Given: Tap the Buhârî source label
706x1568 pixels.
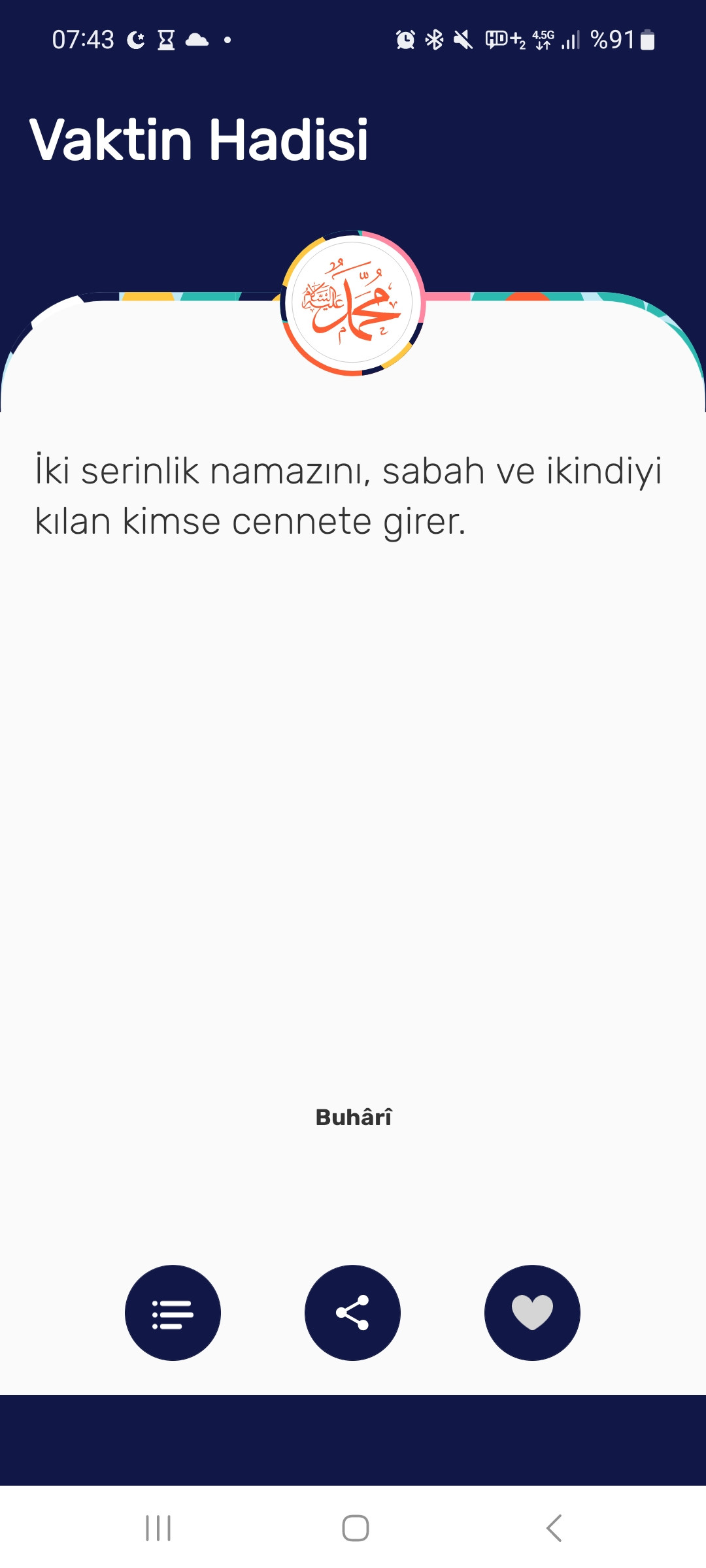Looking at the screenshot, I should click(x=352, y=1117).
